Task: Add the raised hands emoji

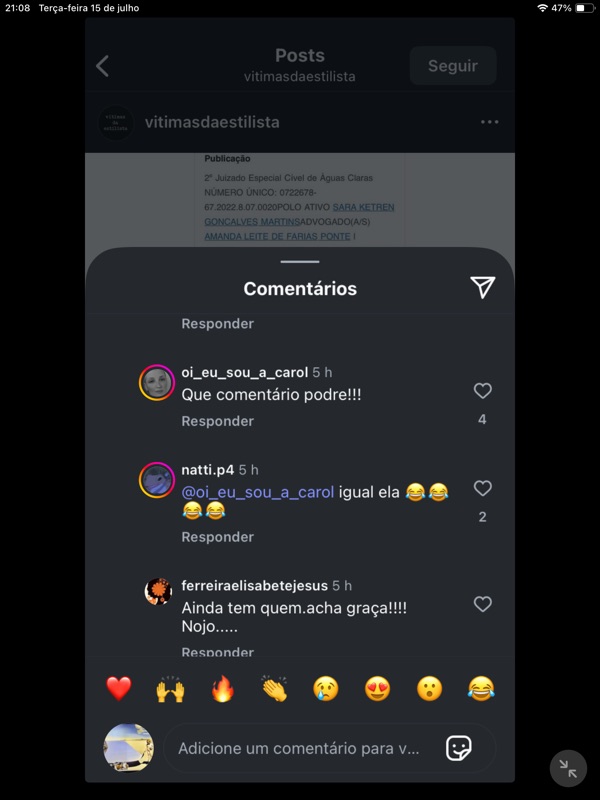Action: (x=171, y=688)
